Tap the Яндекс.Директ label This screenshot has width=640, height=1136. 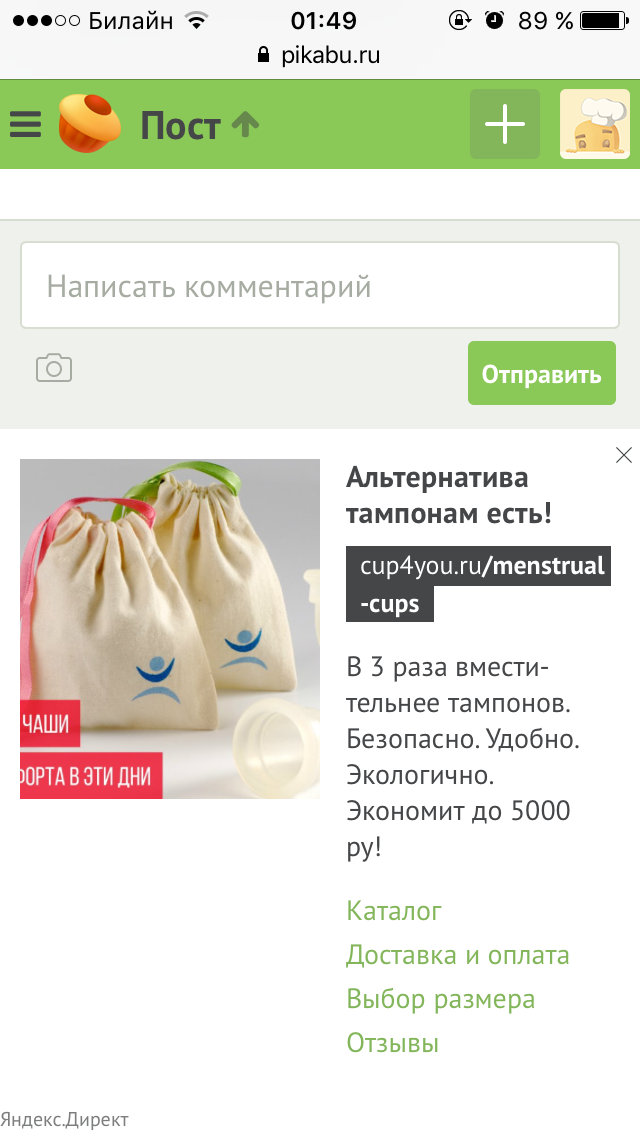(64, 1119)
